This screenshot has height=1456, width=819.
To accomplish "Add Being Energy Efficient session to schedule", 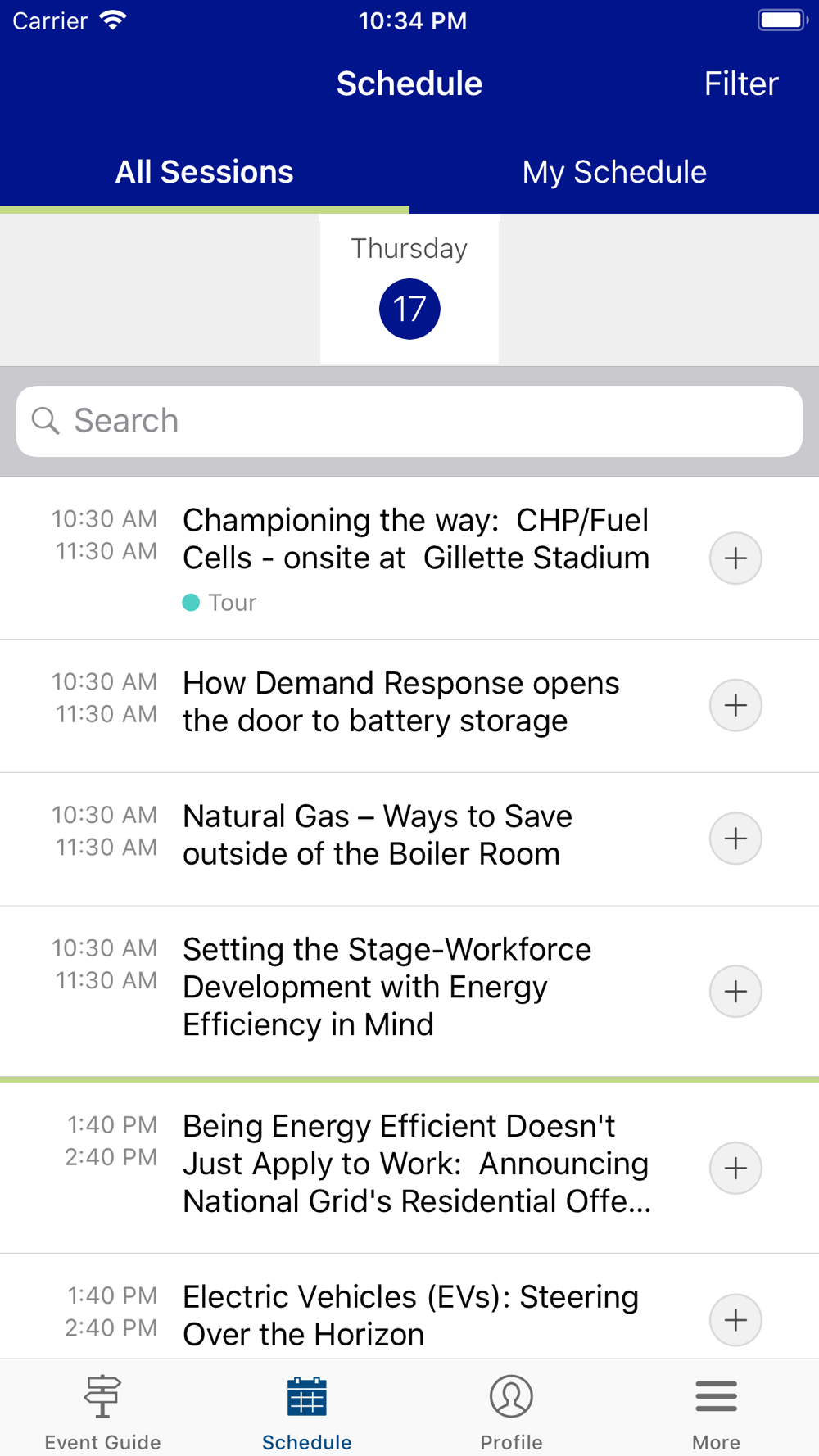I will [735, 1168].
